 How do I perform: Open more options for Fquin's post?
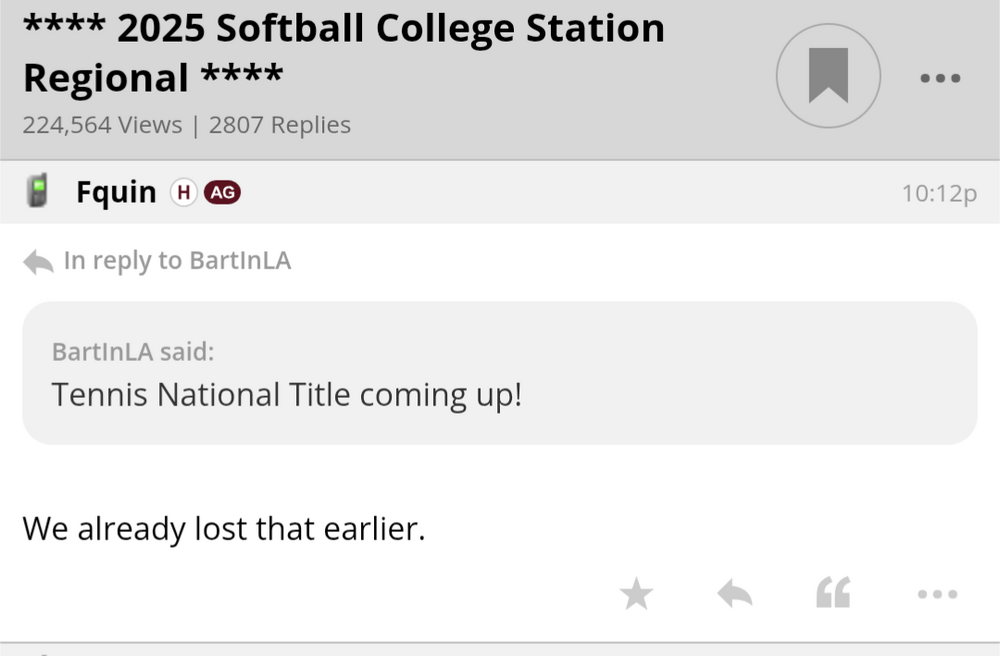937,595
